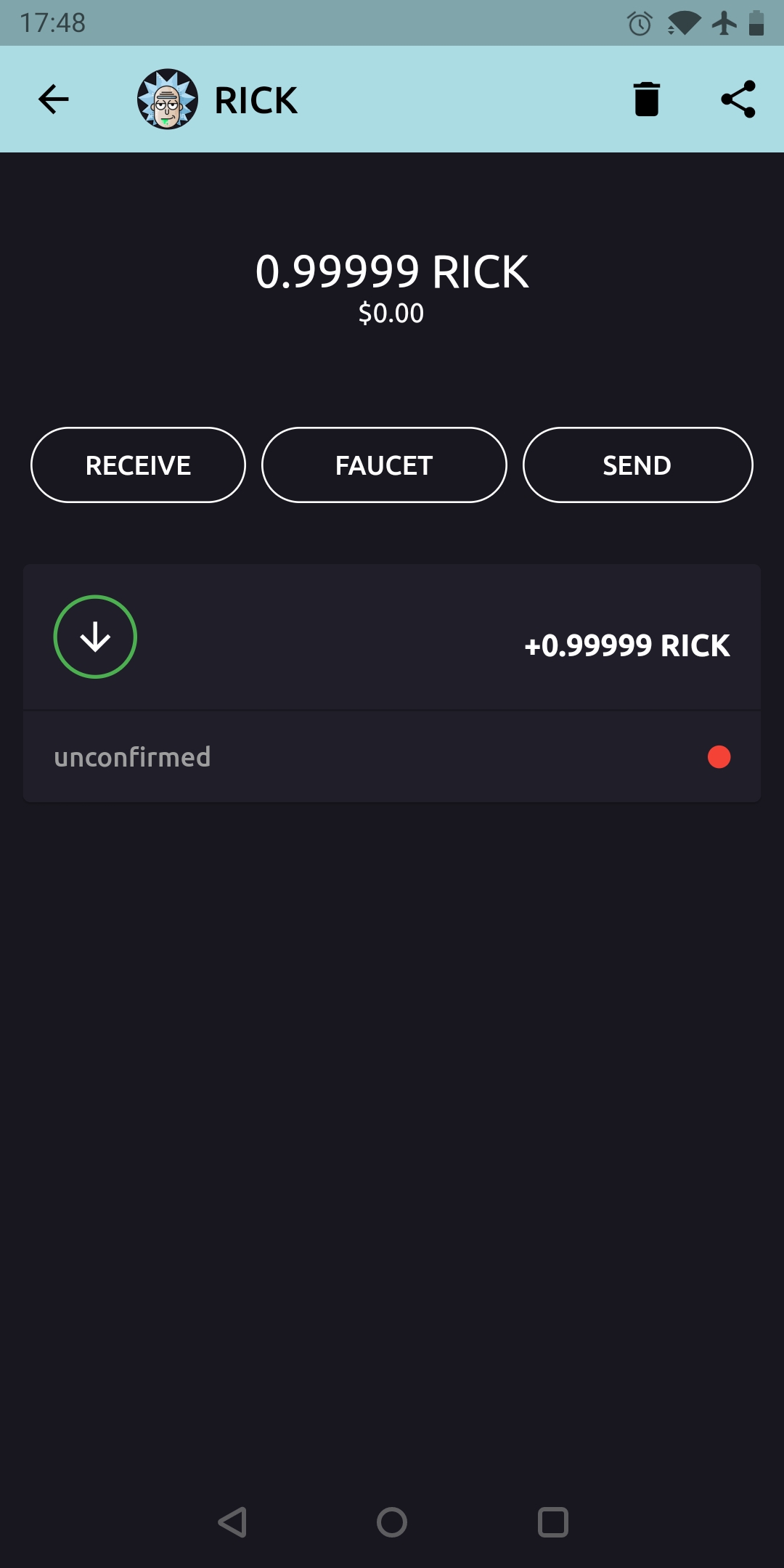Delete the RICK coin with the trash icon

pos(646,99)
